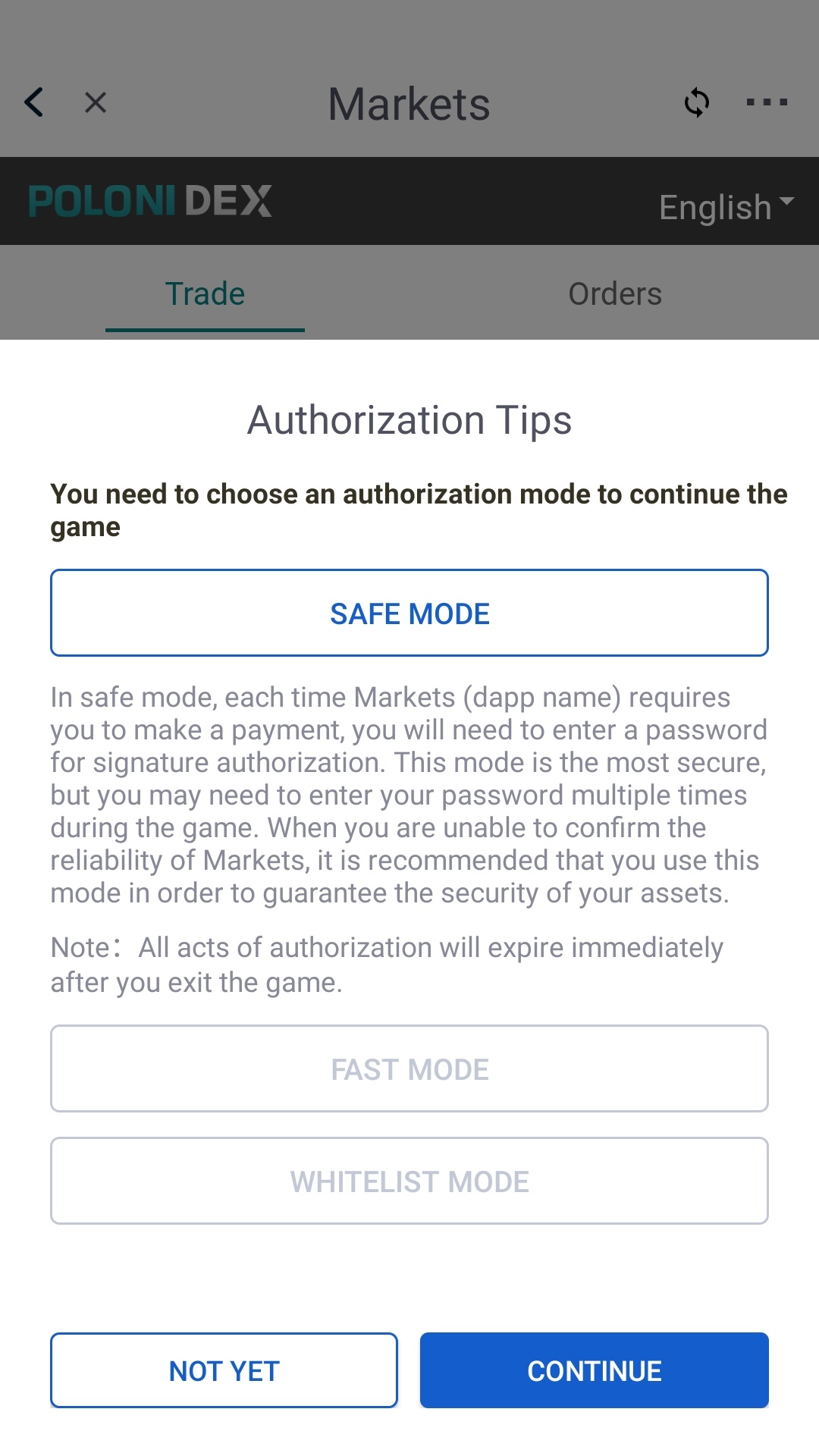819x1456 pixels.
Task: Confirm with the CONTINUE button
Action: 595,1370
